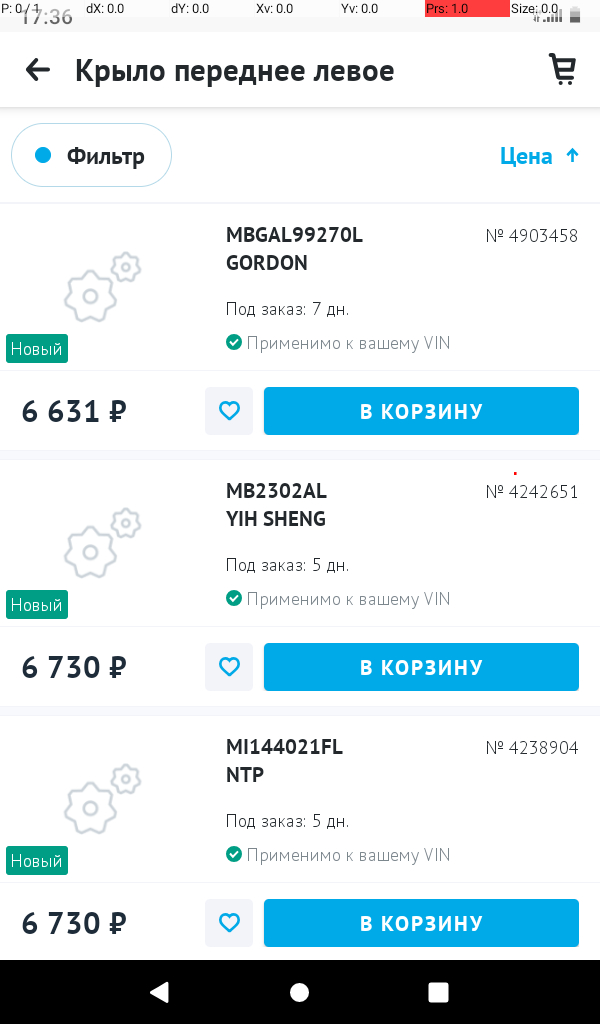Add GORDON MBGAL99270L to the cart
Viewport: 600px width, 1024px height.
point(421,411)
